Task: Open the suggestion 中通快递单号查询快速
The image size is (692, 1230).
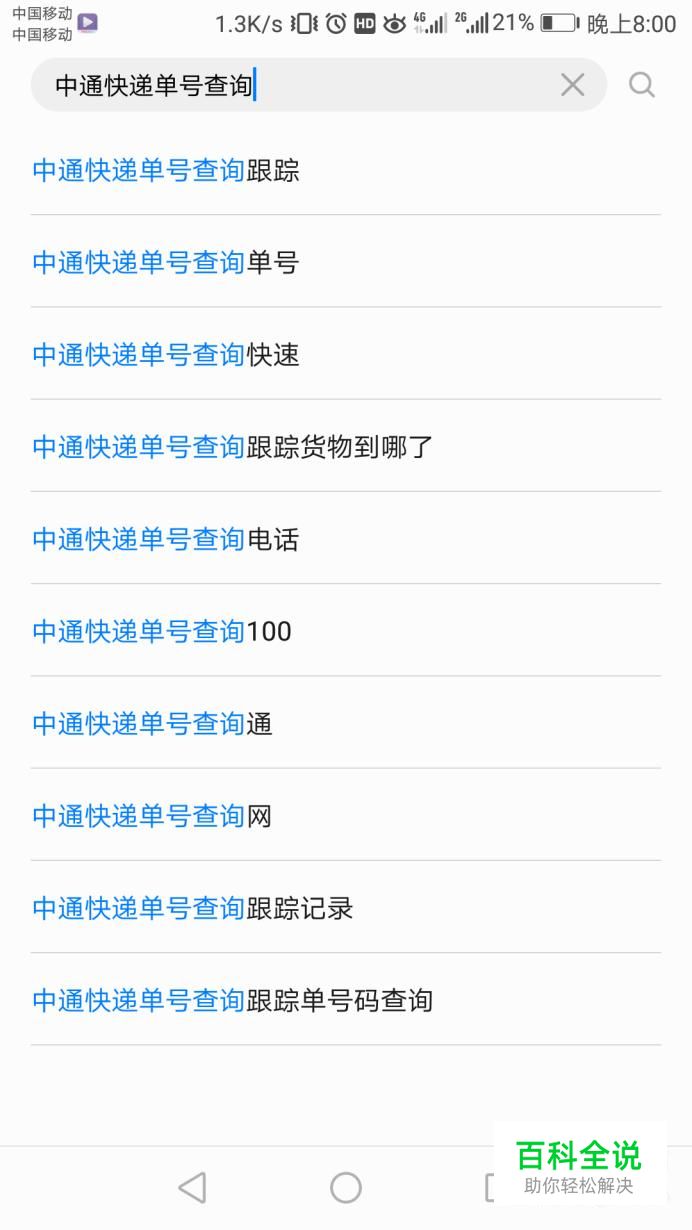Action: (x=166, y=355)
